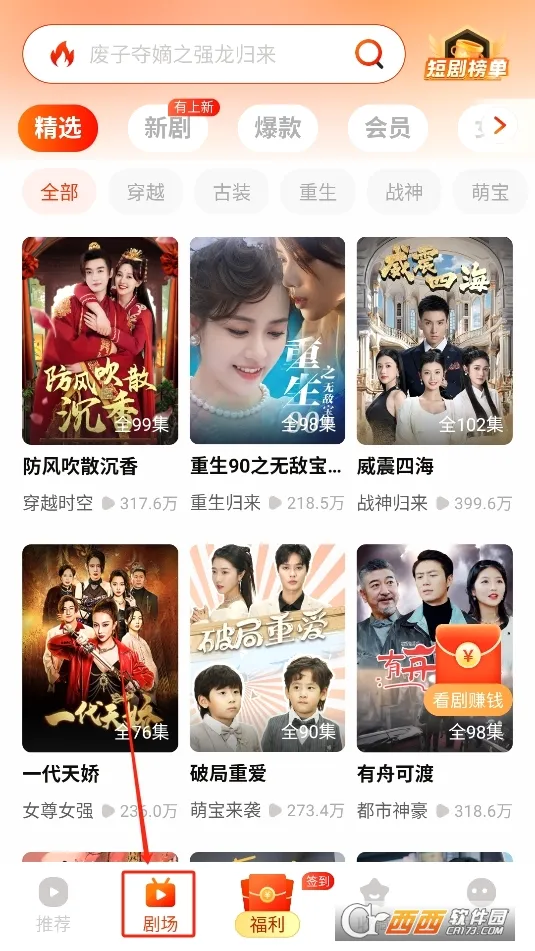535x951 pixels.
Task: Select the 穿越 filter chip
Action: (x=146, y=192)
